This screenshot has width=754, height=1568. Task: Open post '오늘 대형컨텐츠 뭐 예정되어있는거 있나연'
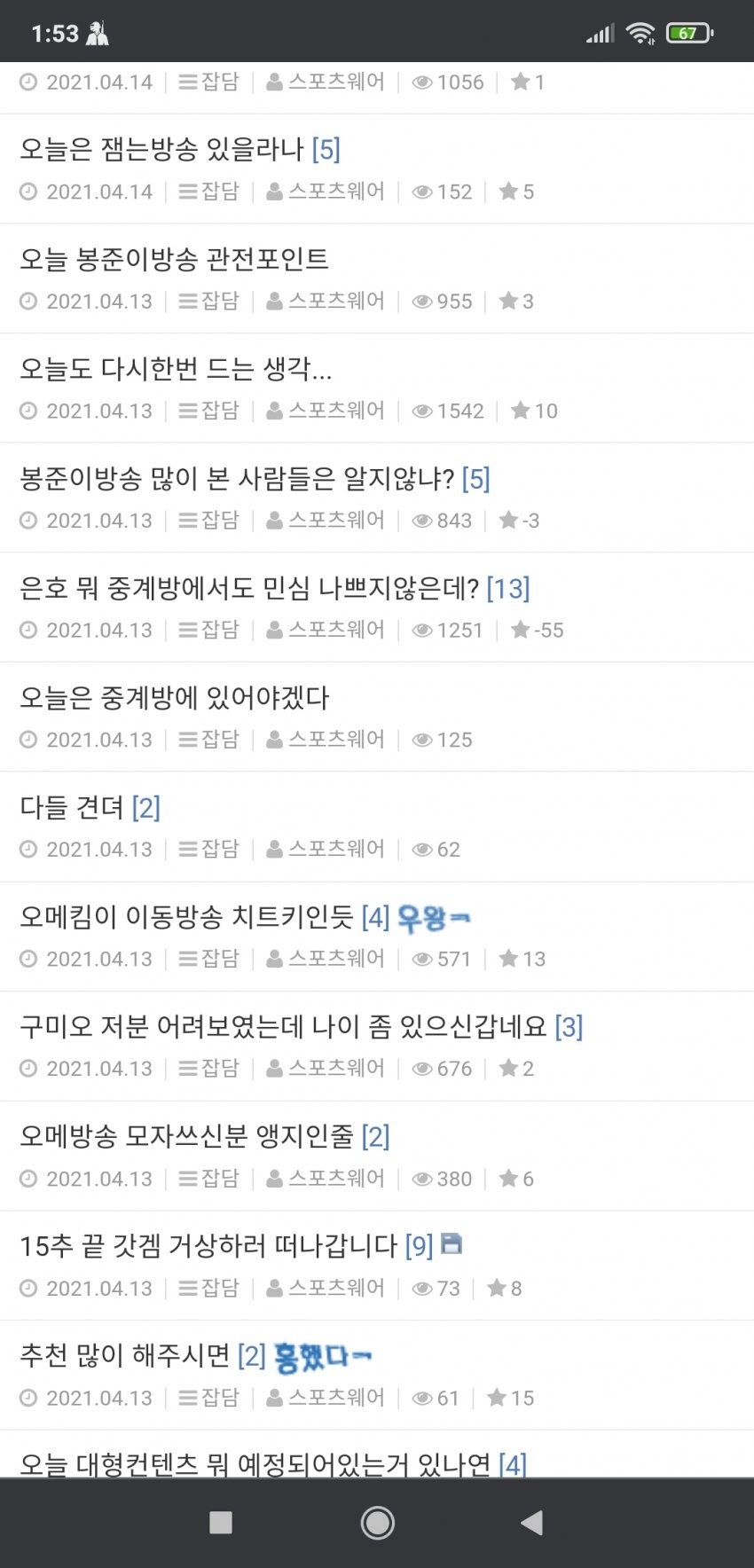pos(255,1463)
